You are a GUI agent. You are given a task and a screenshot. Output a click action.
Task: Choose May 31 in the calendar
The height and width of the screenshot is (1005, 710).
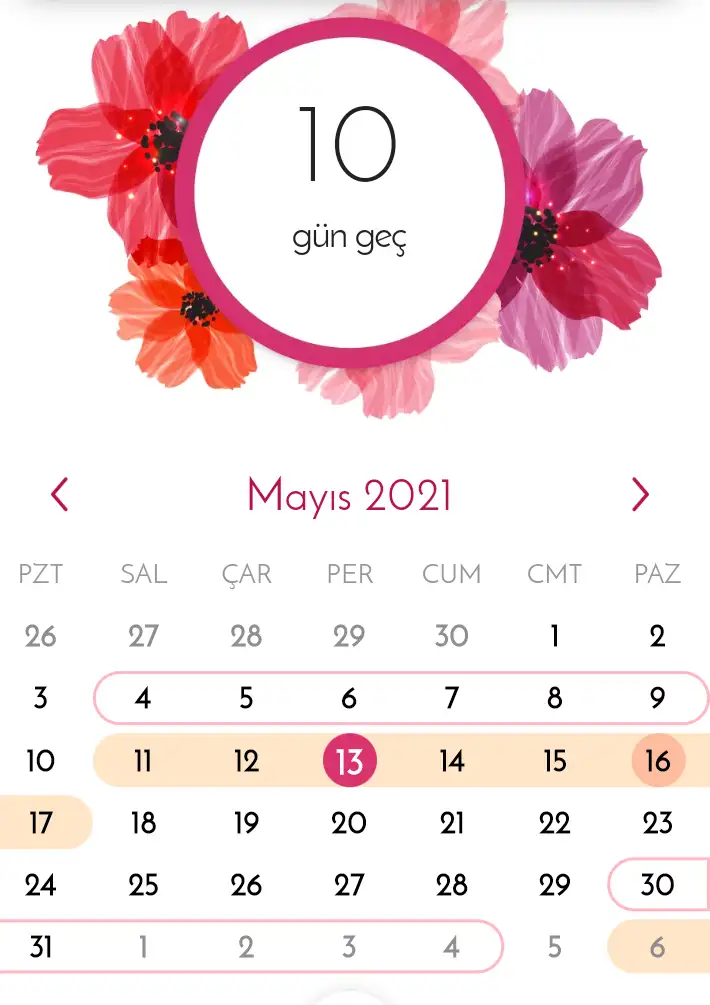tap(40, 946)
